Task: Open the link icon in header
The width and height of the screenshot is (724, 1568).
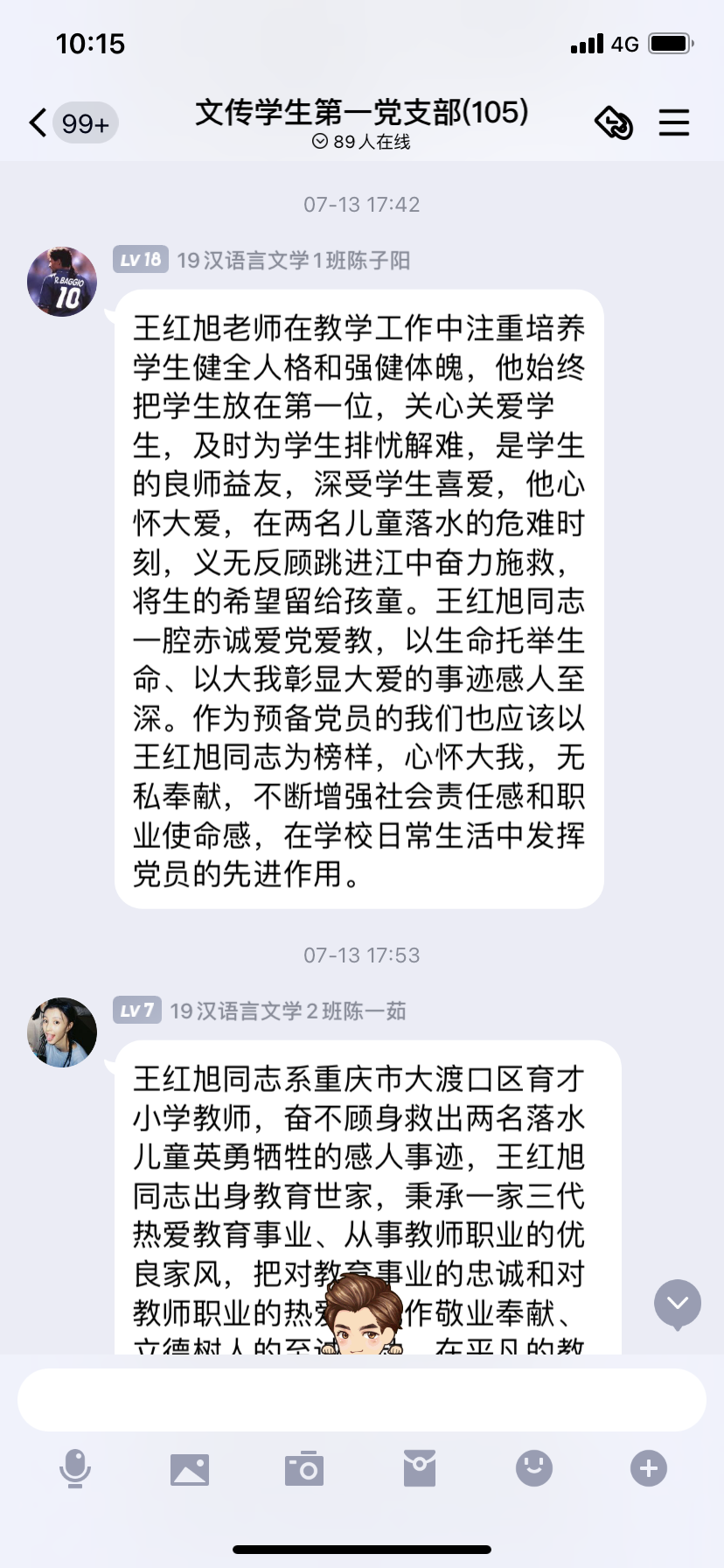Action: pyautogui.click(x=614, y=122)
